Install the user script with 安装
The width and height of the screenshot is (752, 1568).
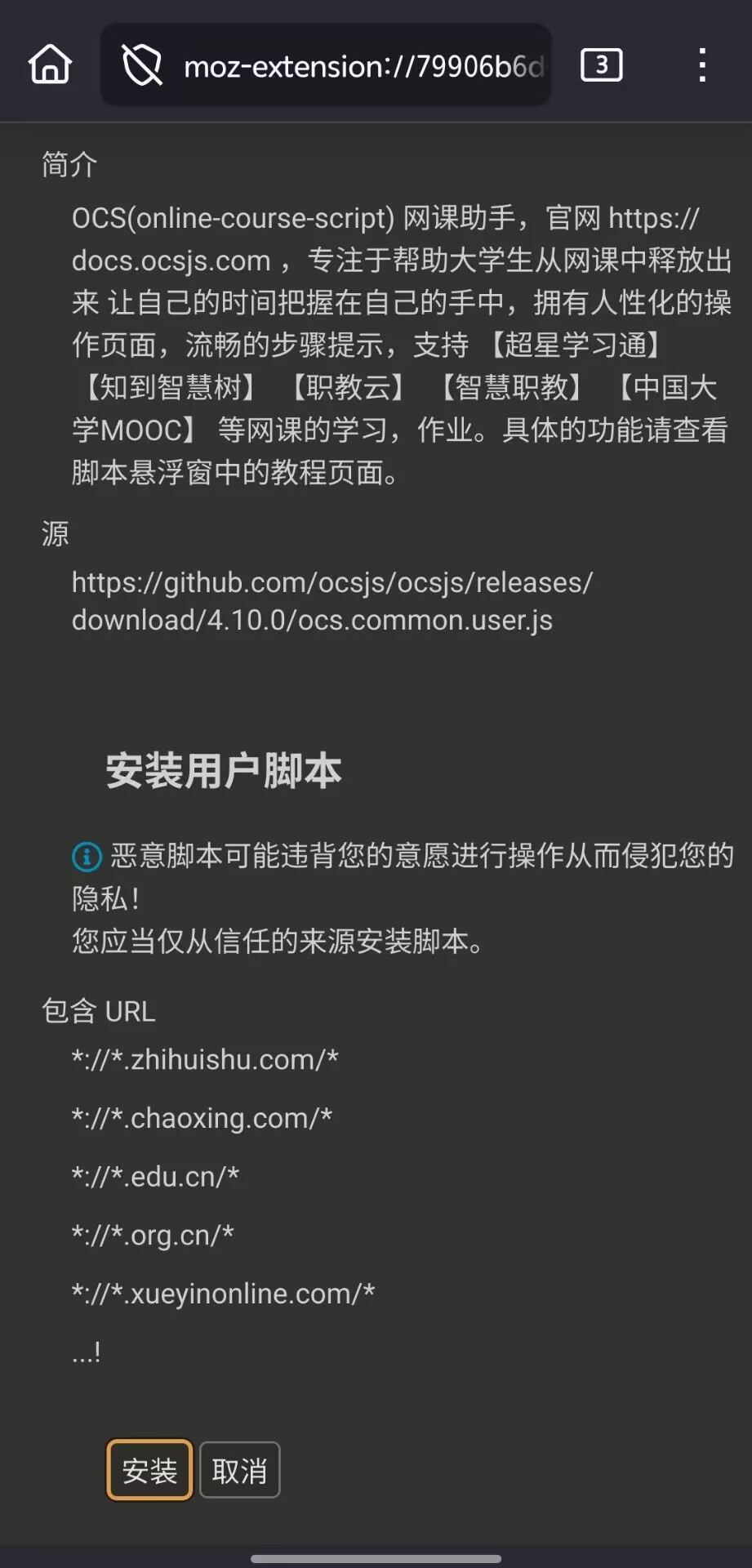[x=149, y=1470]
